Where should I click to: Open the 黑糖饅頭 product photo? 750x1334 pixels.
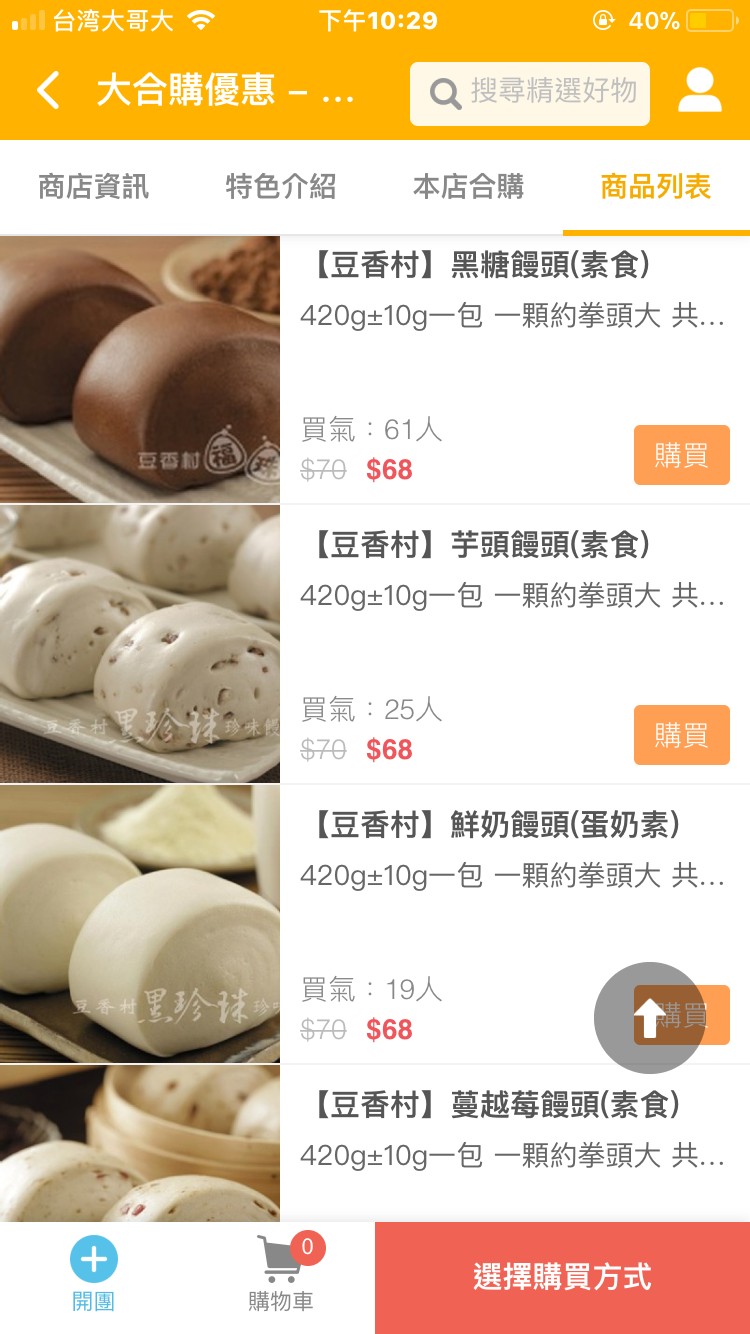click(140, 368)
